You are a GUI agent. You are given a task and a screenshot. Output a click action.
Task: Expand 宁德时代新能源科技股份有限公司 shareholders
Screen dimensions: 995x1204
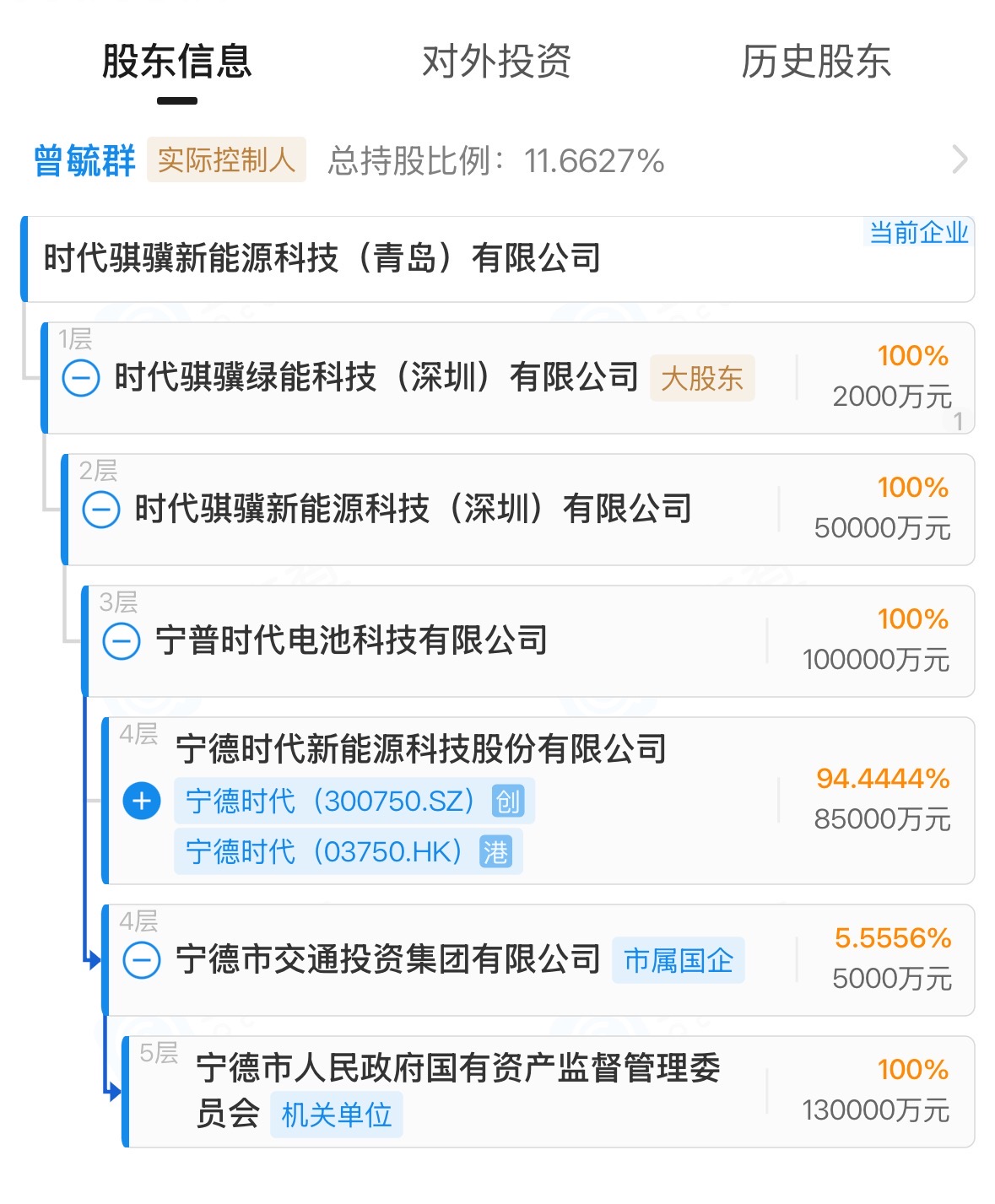tap(142, 801)
